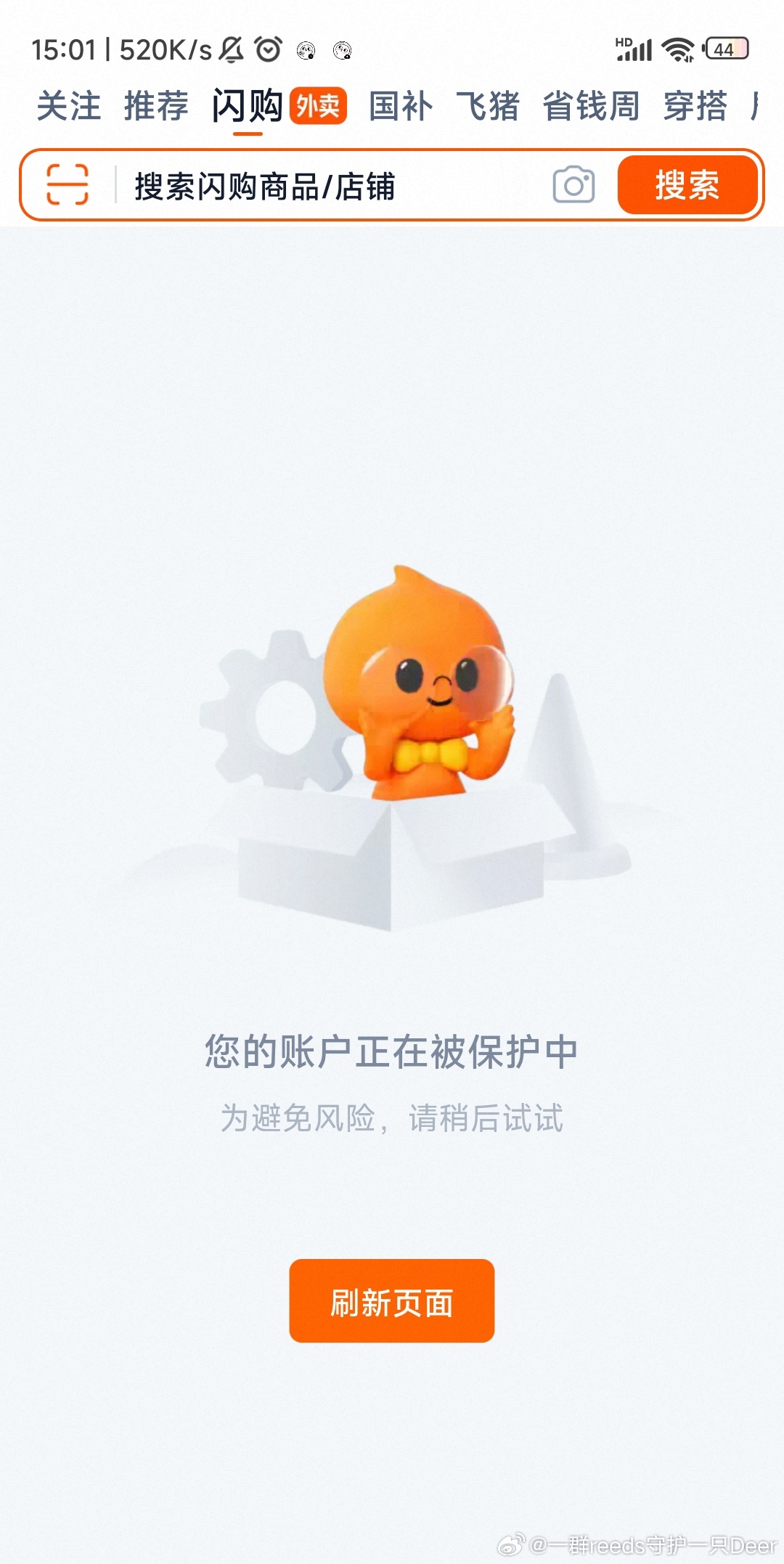Screen dimensions: 784x1564
Task: Switch to the 关注 tab
Action: point(69,106)
